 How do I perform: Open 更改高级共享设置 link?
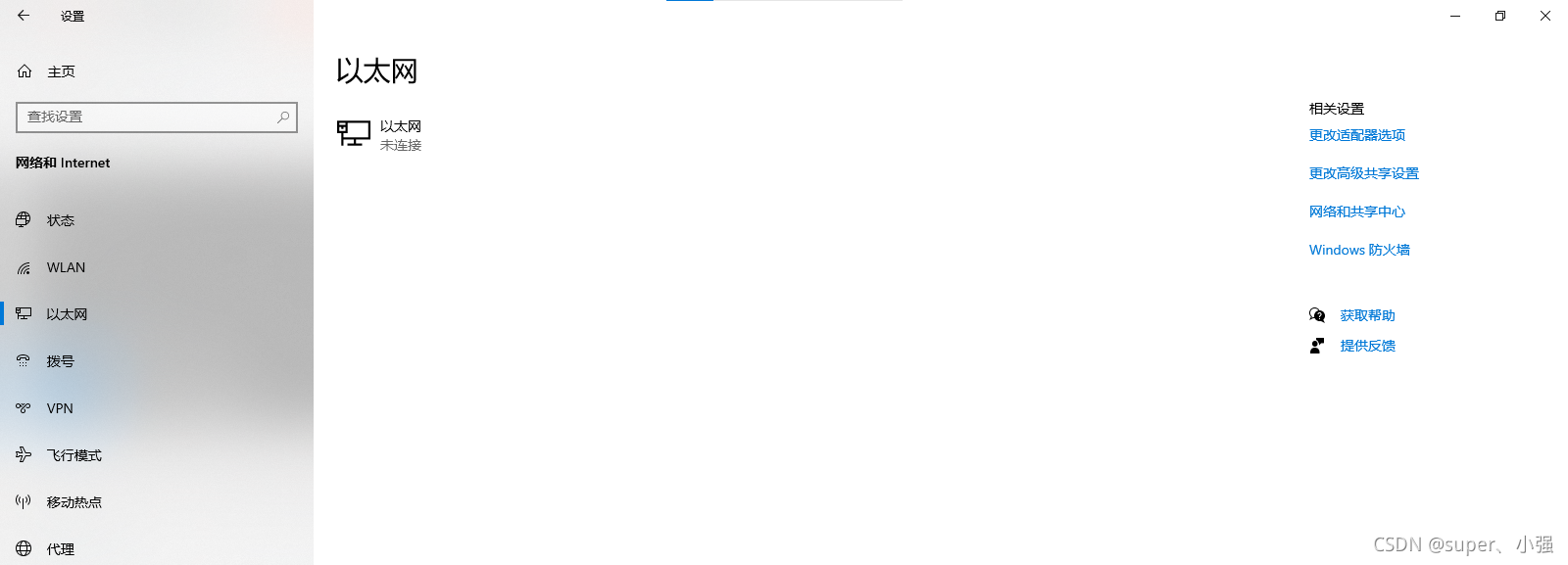tap(1363, 173)
